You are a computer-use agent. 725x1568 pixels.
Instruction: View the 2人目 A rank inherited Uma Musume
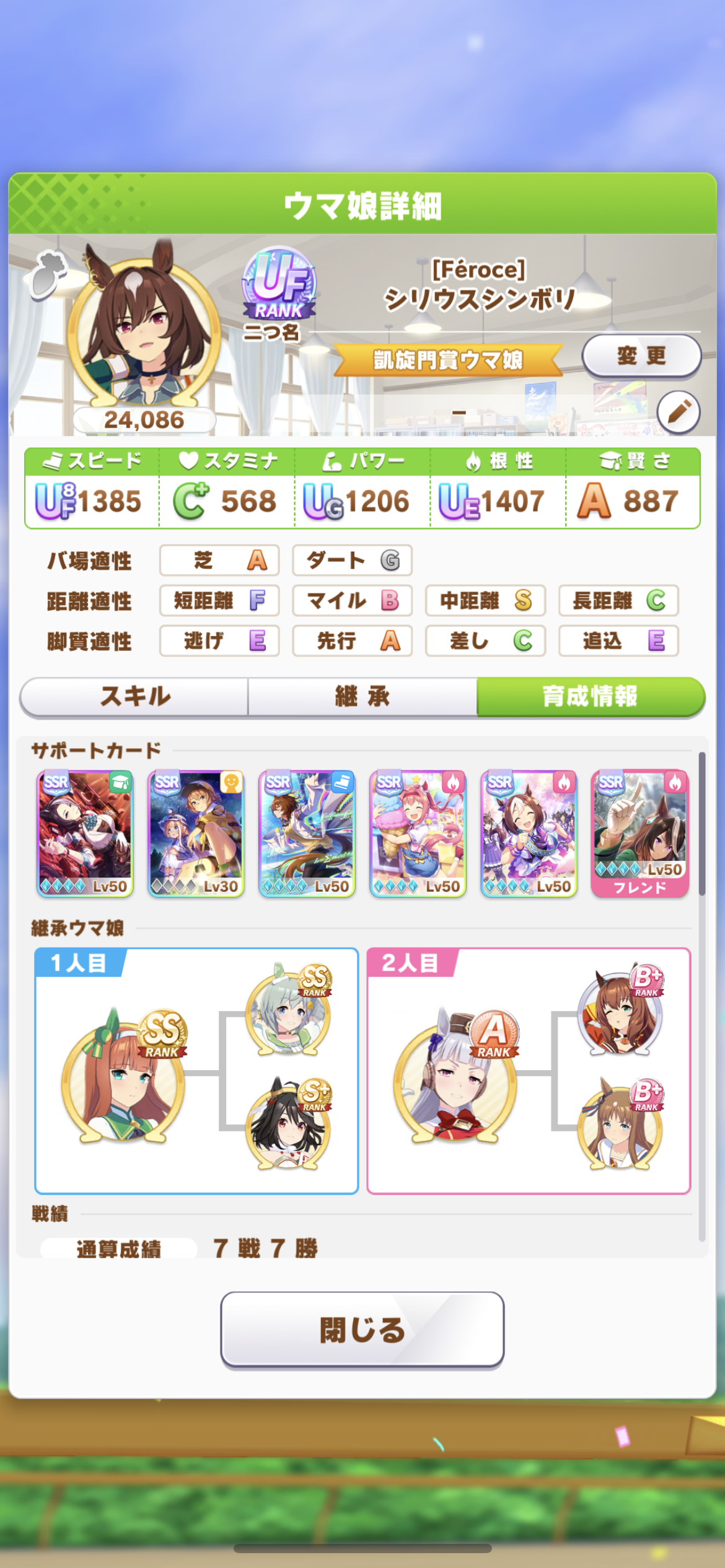point(455,1074)
